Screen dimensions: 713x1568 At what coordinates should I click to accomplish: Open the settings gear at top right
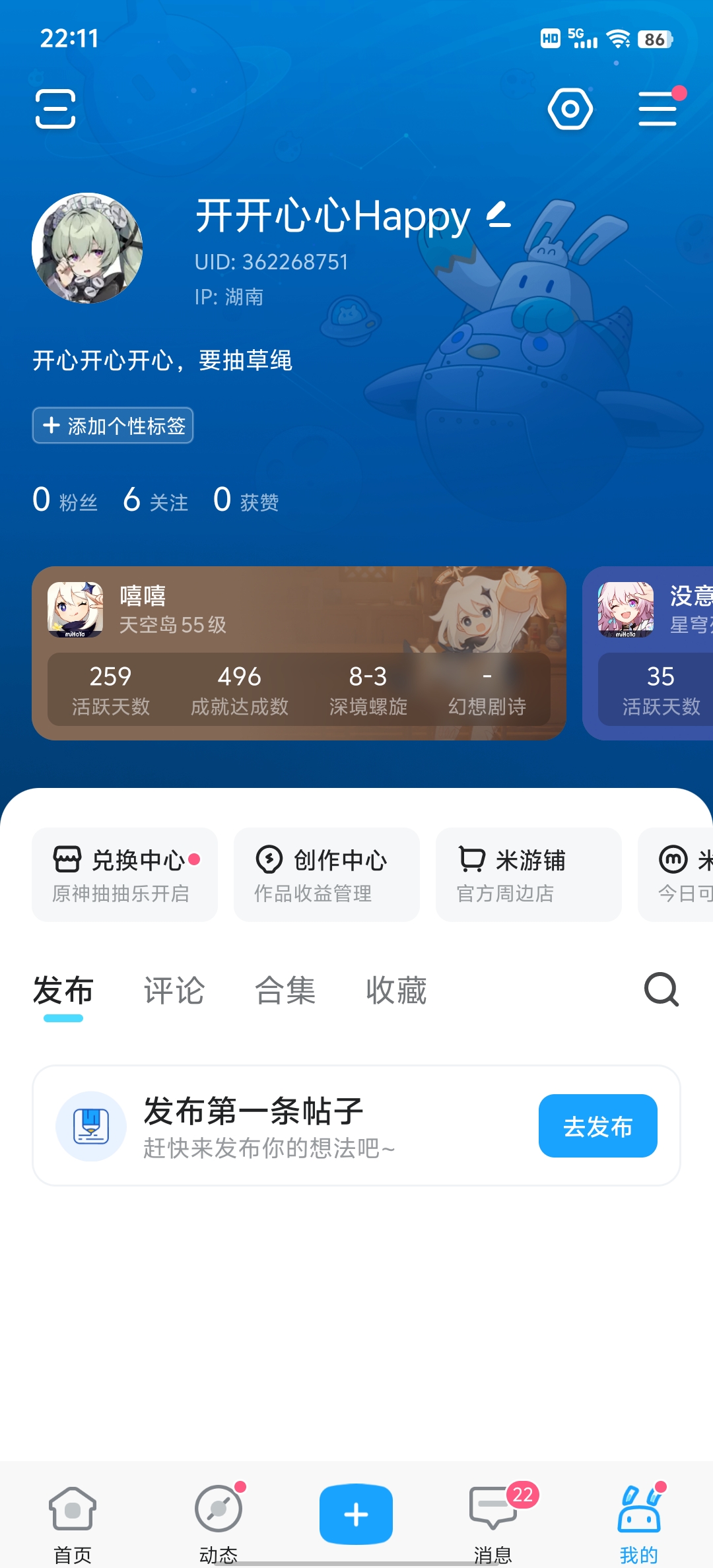click(x=569, y=109)
